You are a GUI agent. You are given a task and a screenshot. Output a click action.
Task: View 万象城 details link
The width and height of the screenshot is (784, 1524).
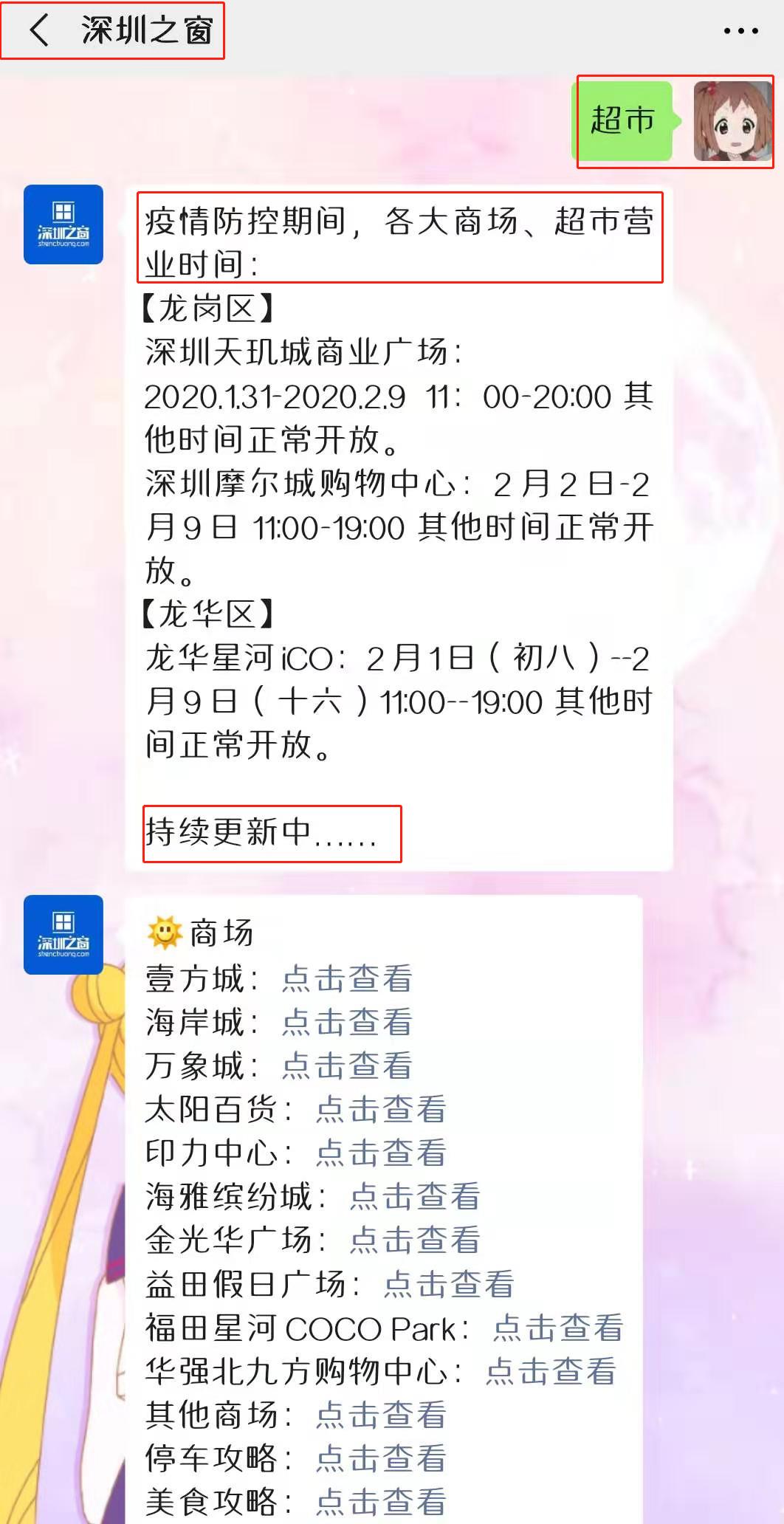[x=347, y=1066]
